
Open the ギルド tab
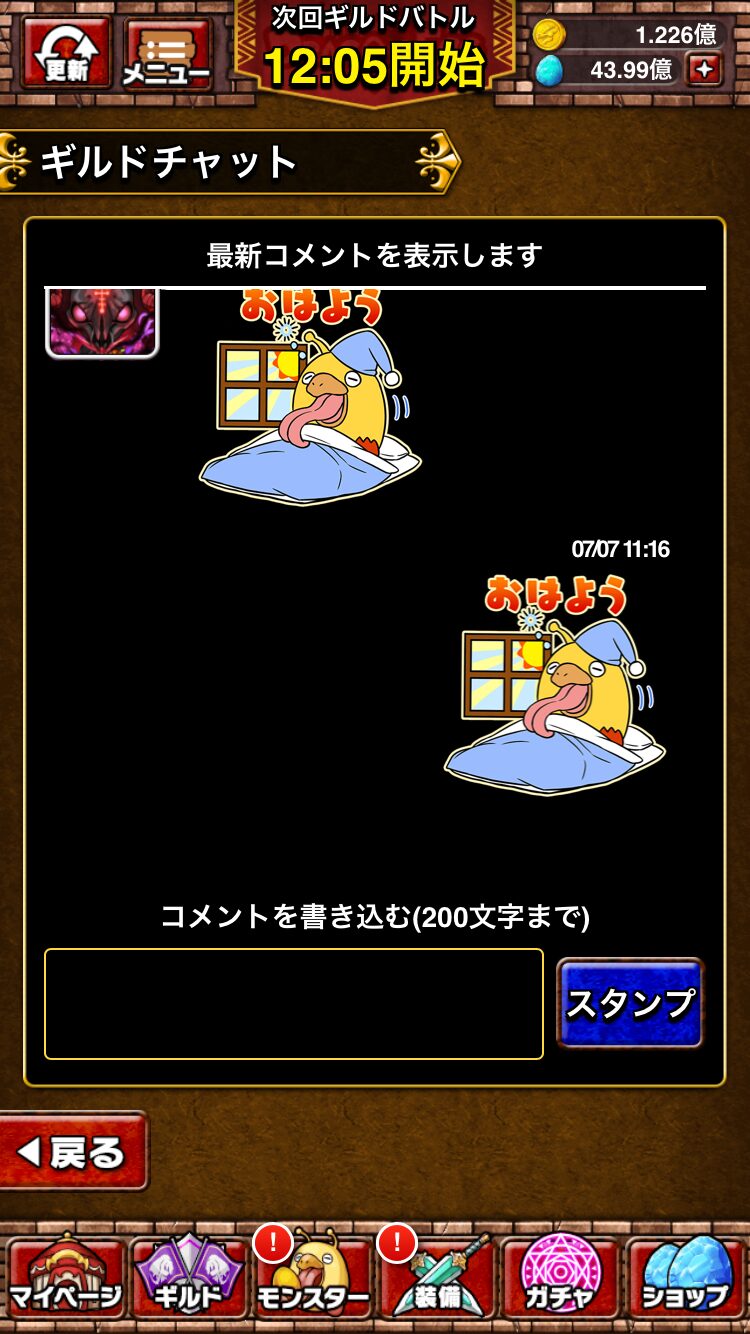[x=188, y=1277]
